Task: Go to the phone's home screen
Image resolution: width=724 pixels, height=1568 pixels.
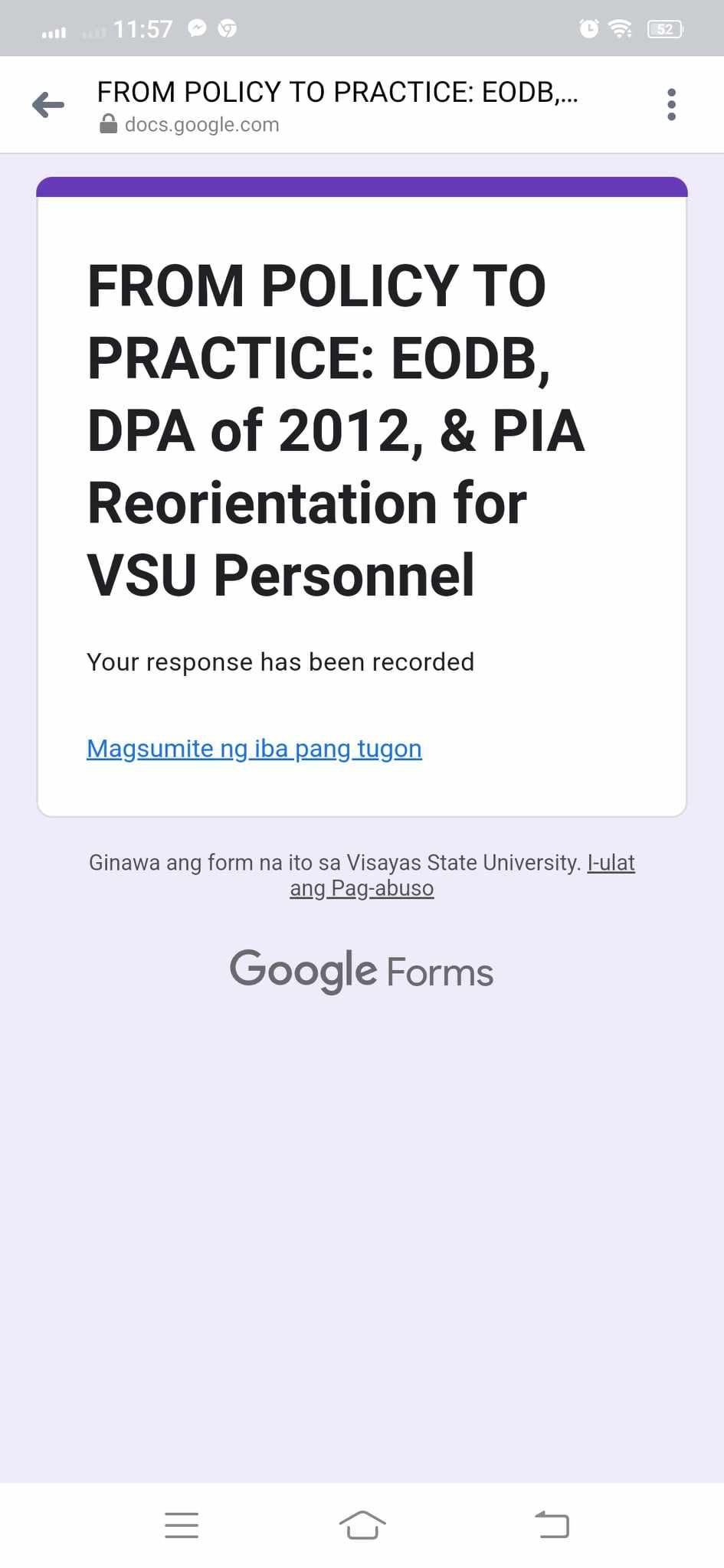Action: pos(362,1524)
